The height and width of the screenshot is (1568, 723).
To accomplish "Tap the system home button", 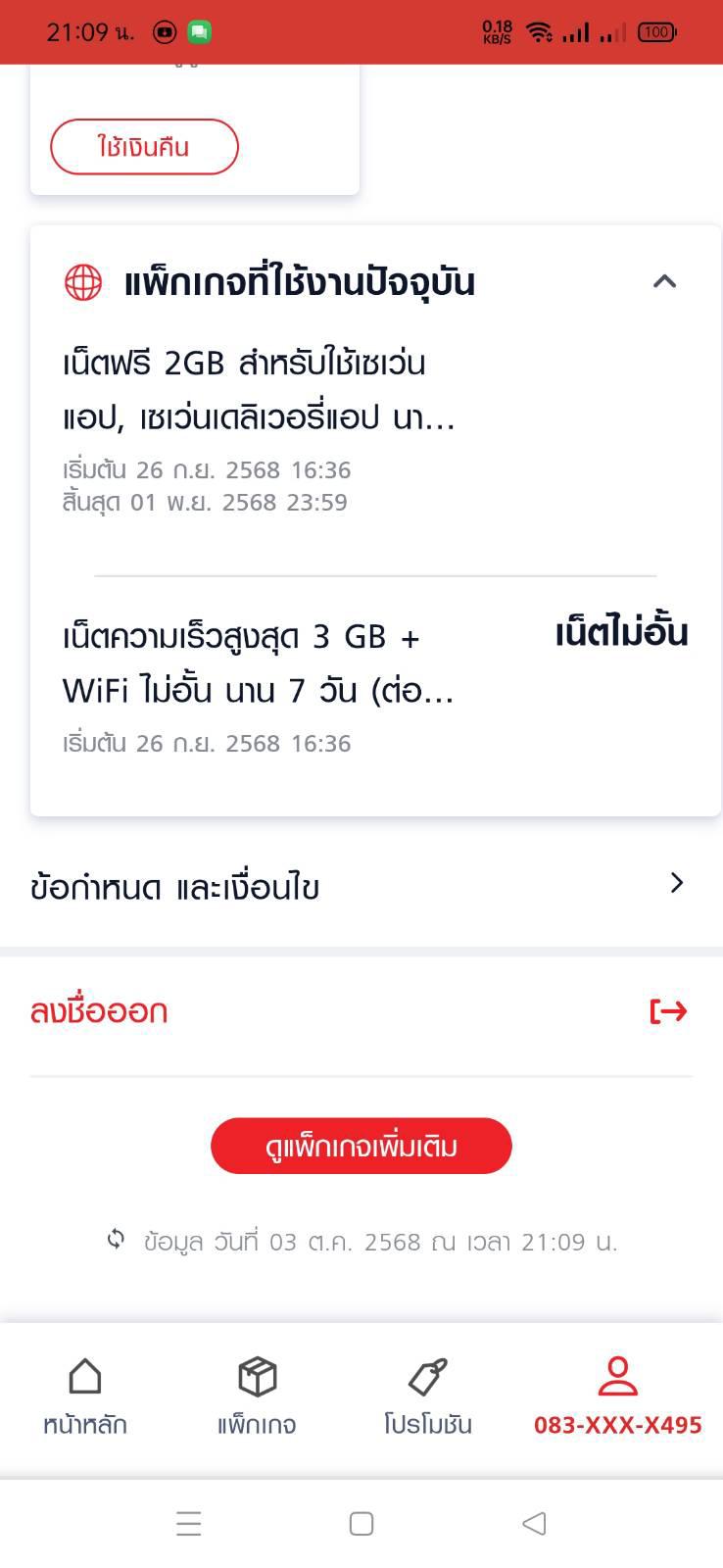I will (x=361, y=1523).
